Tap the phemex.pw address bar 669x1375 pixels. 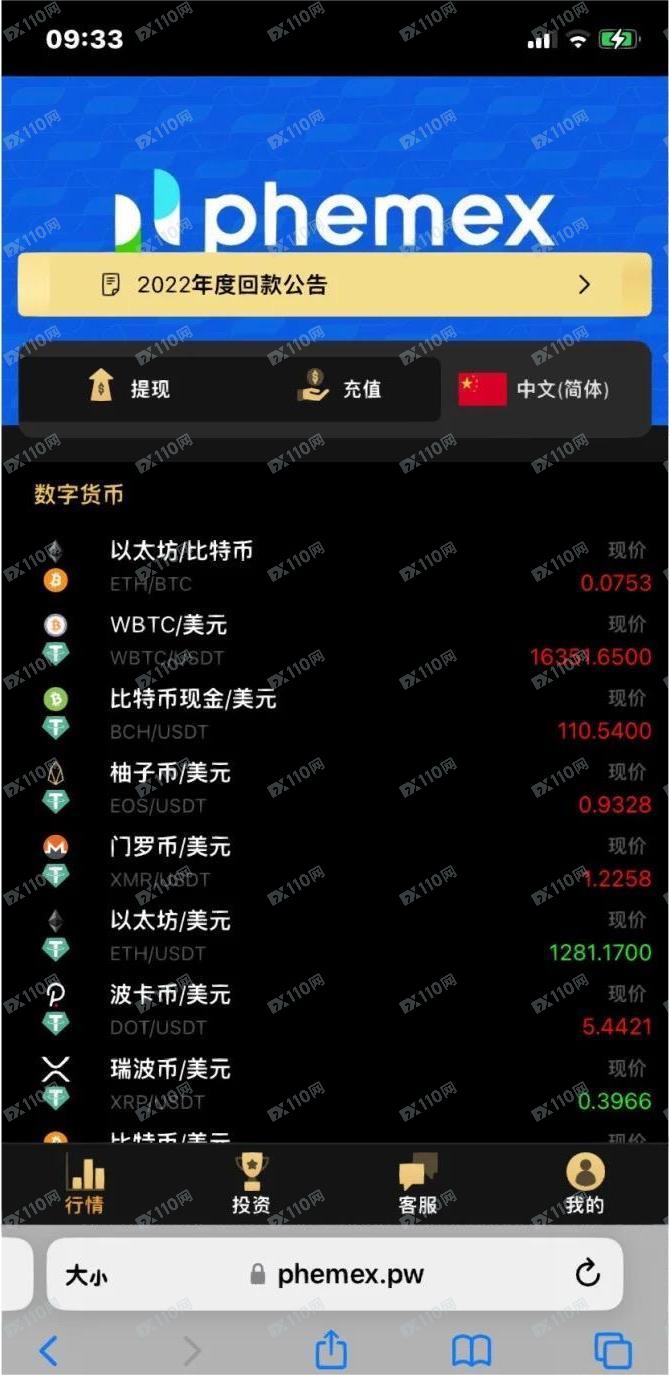coord(340,1274)
